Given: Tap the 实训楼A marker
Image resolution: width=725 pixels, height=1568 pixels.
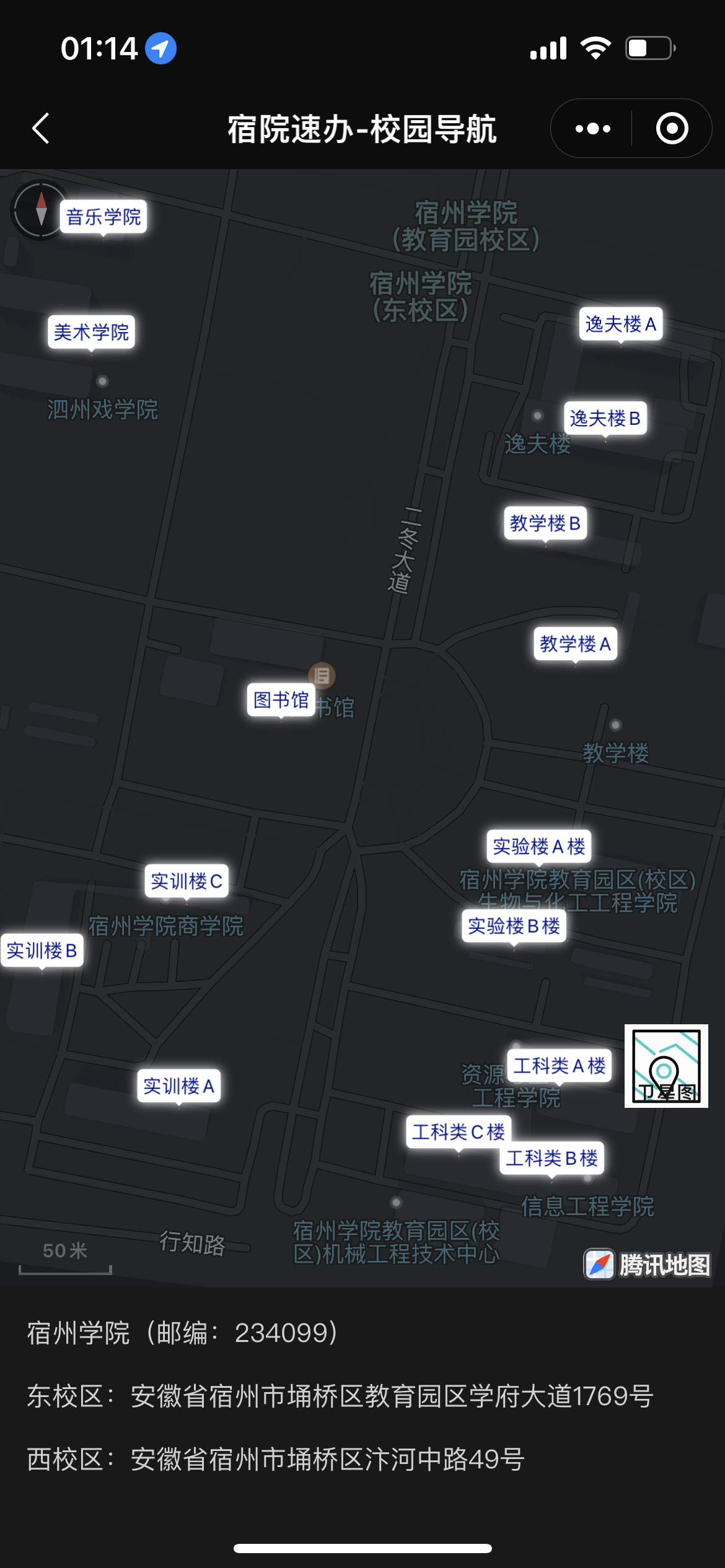Looking at the screenshot, I should (178, 1086).
